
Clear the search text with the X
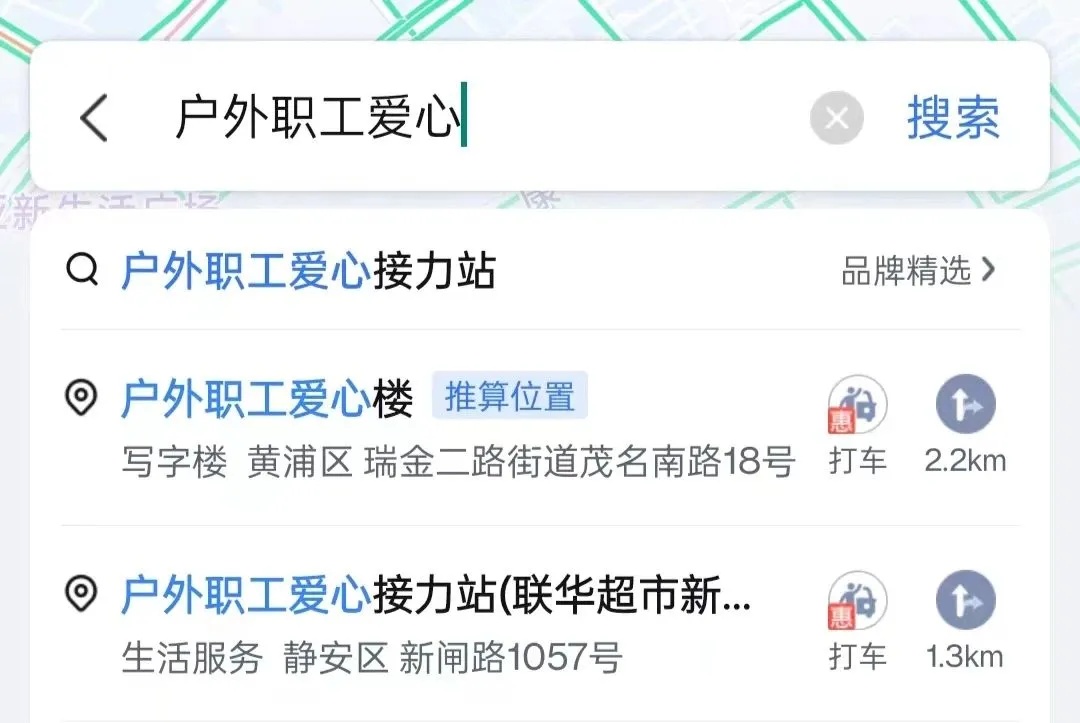tap(836, 119)
